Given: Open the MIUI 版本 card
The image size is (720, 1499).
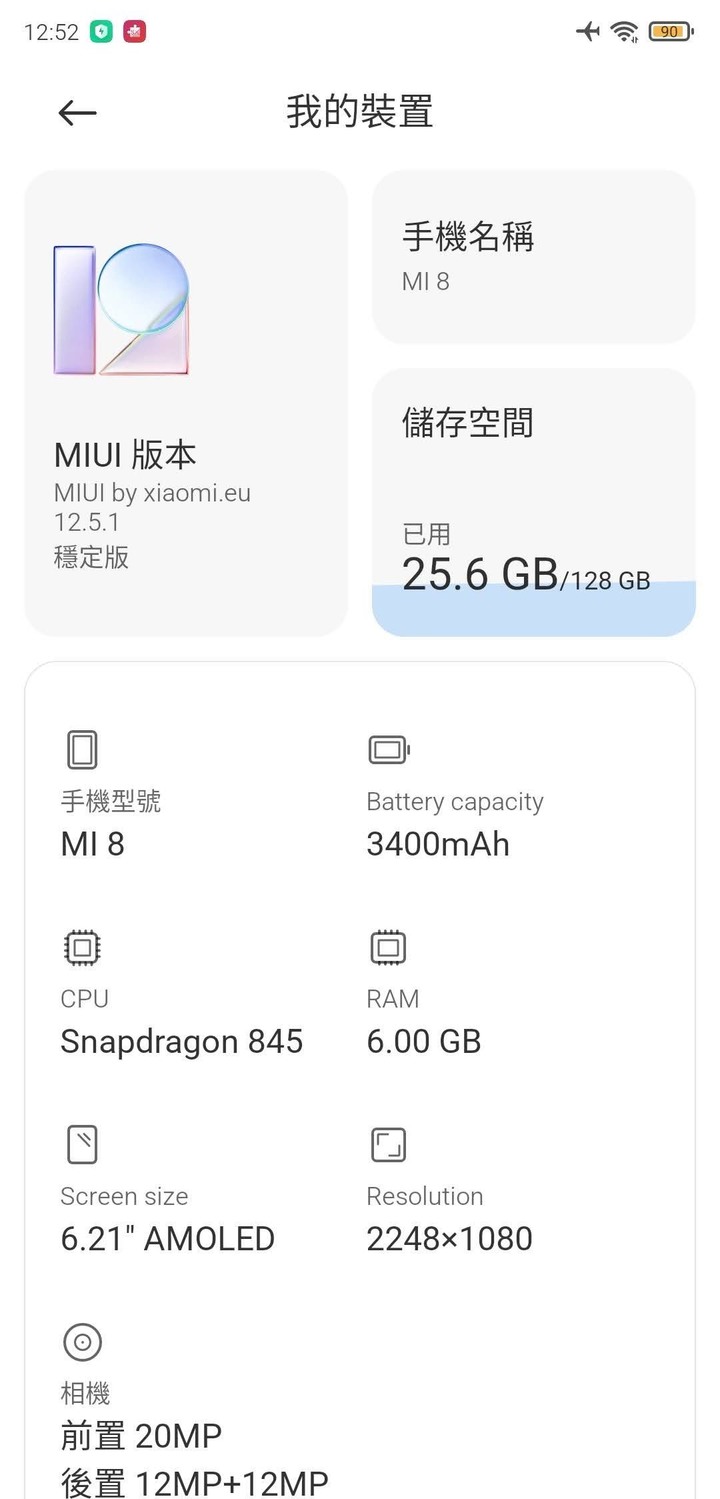Looking at the screenshot, I should tap(186, 403).
